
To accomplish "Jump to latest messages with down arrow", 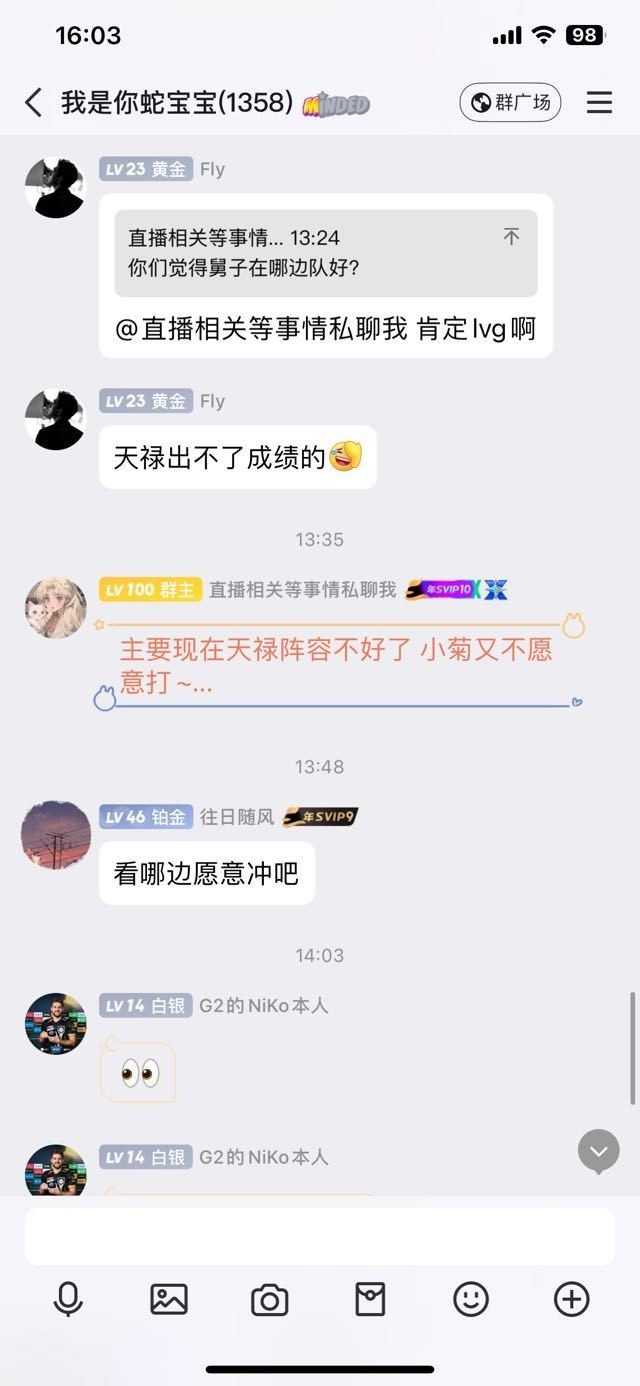I will pyautogui.click(x=598, y=1152).
